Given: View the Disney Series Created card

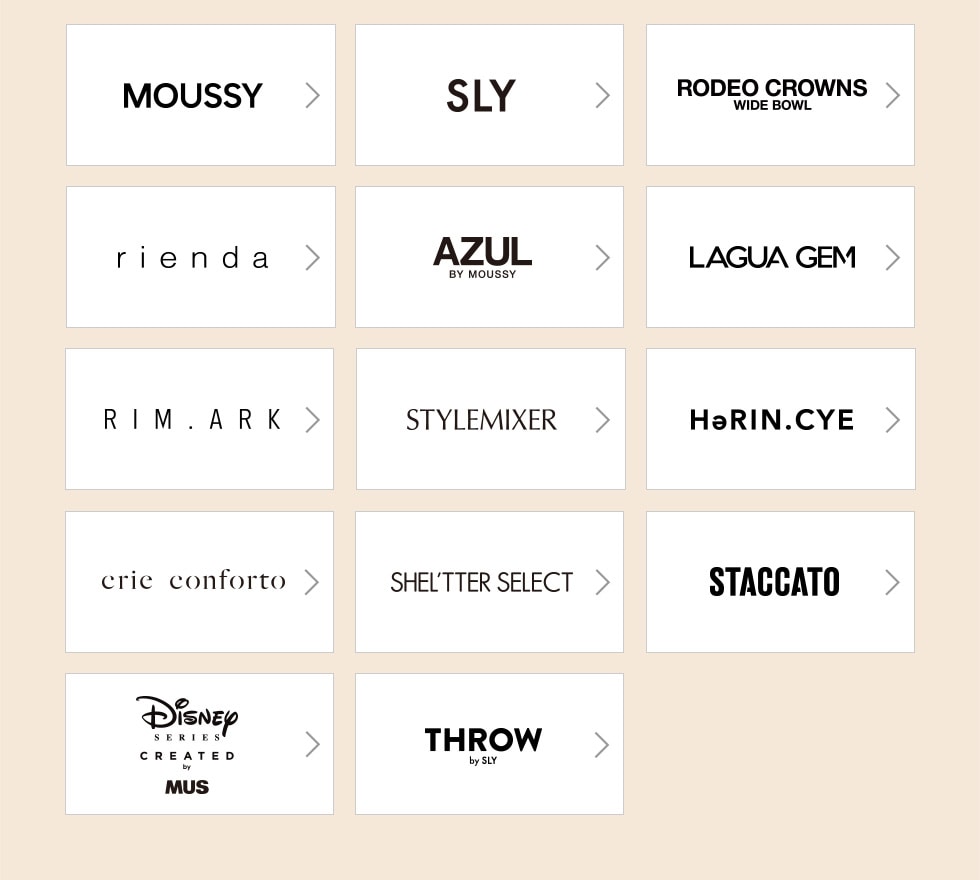Looking at the screenshot, I should click(x=199, y=744).
